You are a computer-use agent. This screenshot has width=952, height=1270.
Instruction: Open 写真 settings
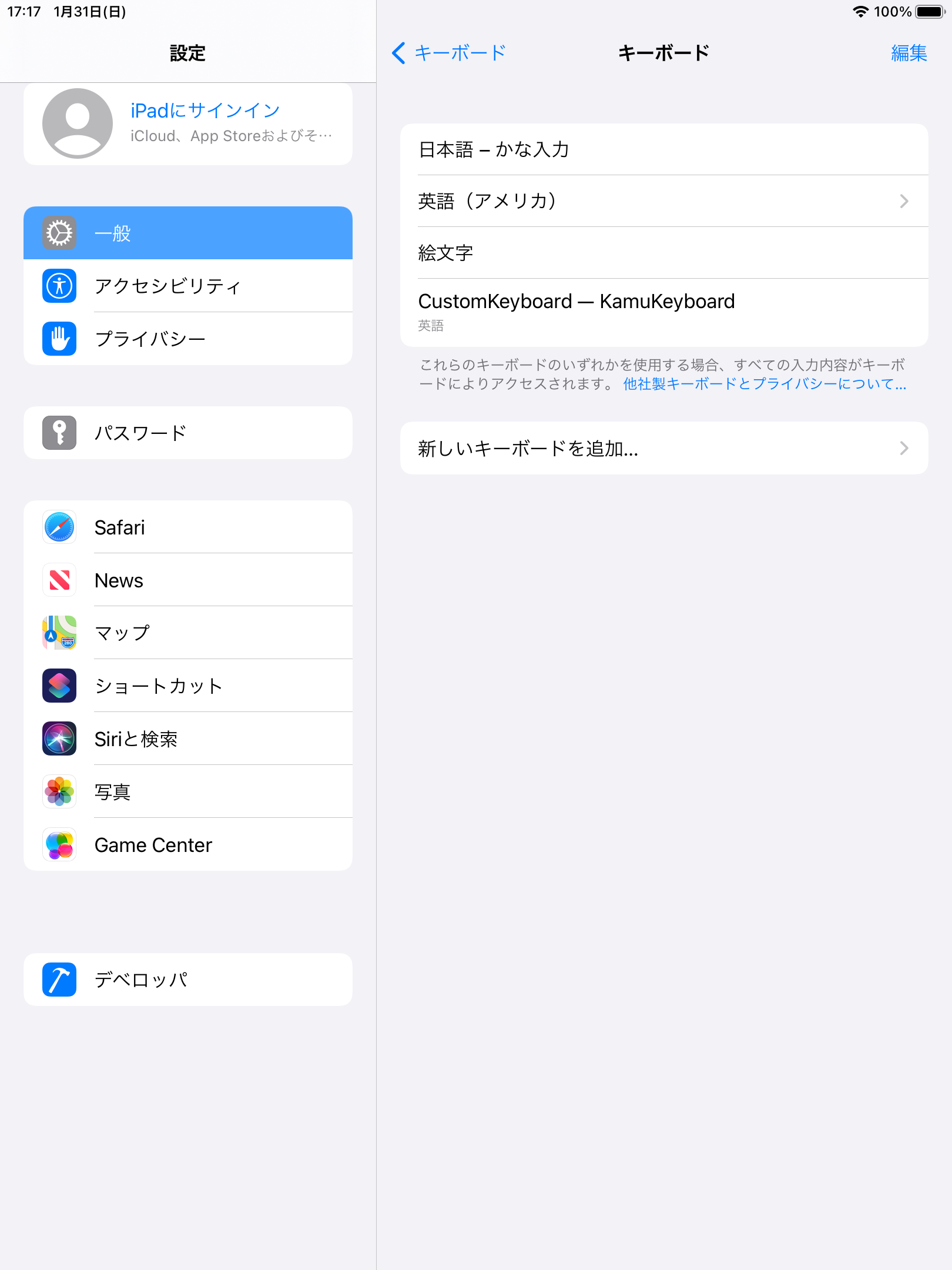(x=188, y=792)
